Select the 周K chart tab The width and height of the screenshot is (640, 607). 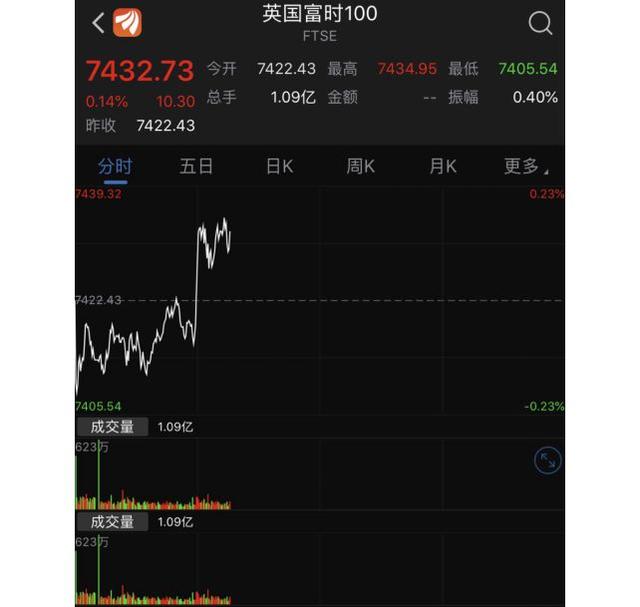pos(360,166)
